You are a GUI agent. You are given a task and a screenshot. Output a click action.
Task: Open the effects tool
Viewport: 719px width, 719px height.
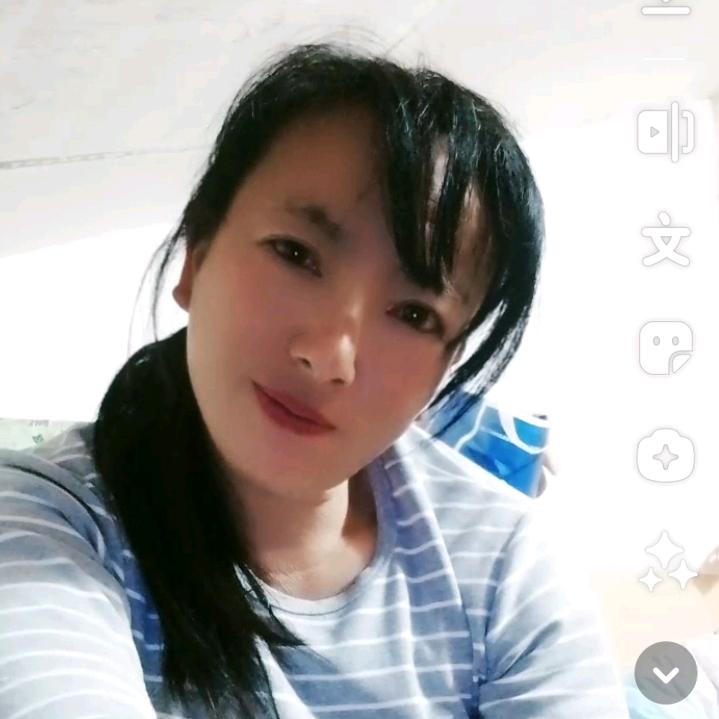666,455
